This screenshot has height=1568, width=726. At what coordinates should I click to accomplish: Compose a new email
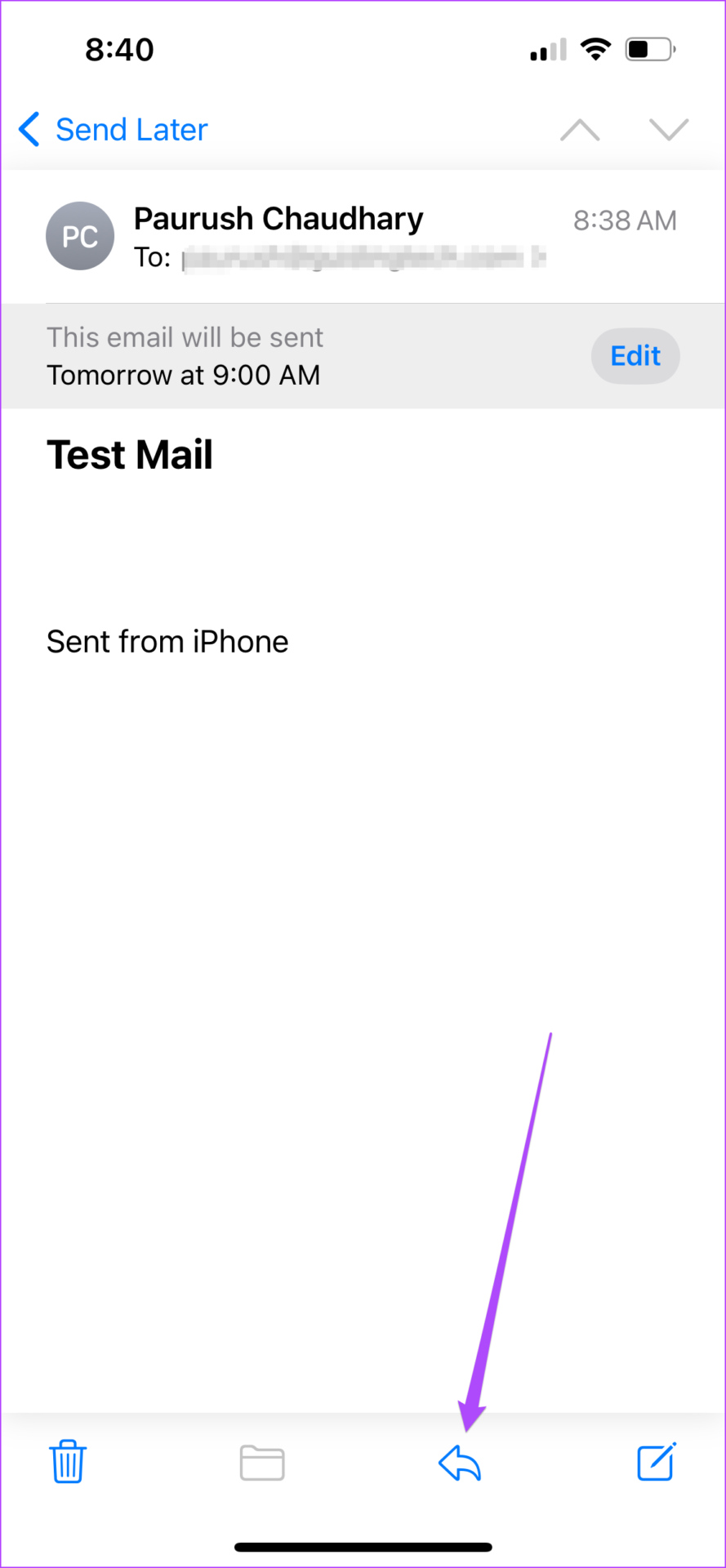(x=657, y=1461)
